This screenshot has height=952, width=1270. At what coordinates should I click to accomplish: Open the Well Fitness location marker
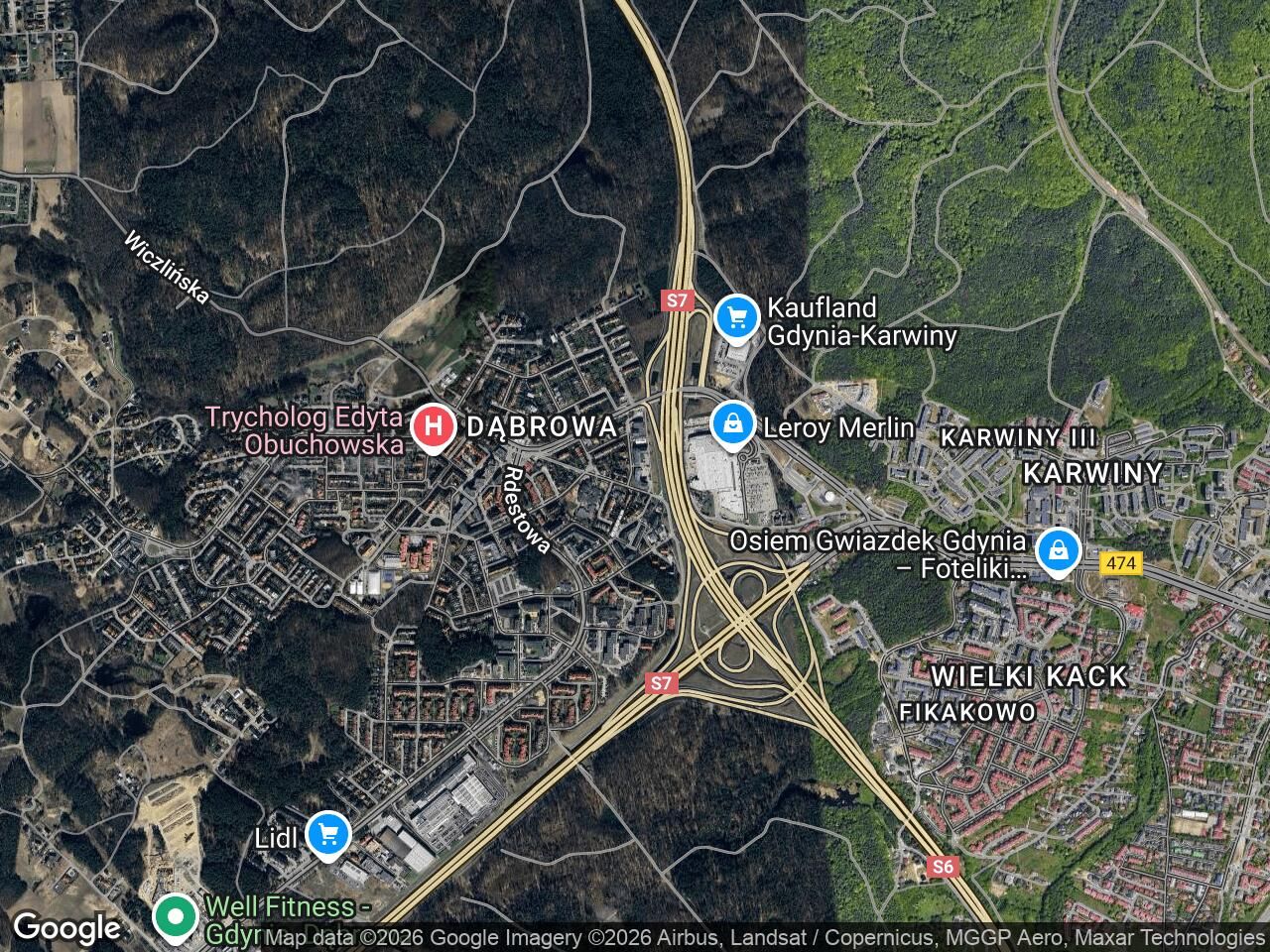176,915
